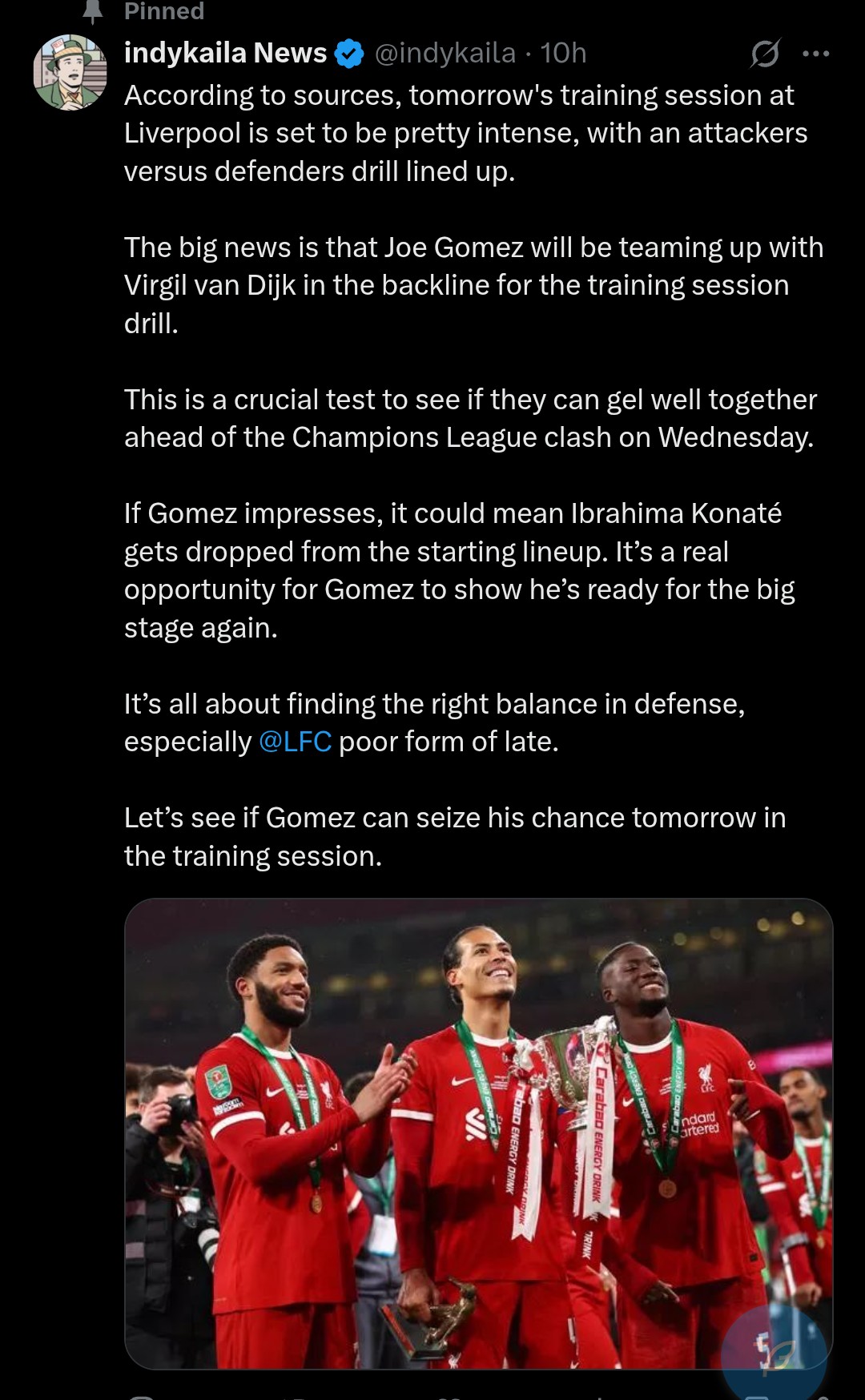Tap the Grok icon on the tweet
This screenshot has height=1400, width=865.
coord(765,54)
